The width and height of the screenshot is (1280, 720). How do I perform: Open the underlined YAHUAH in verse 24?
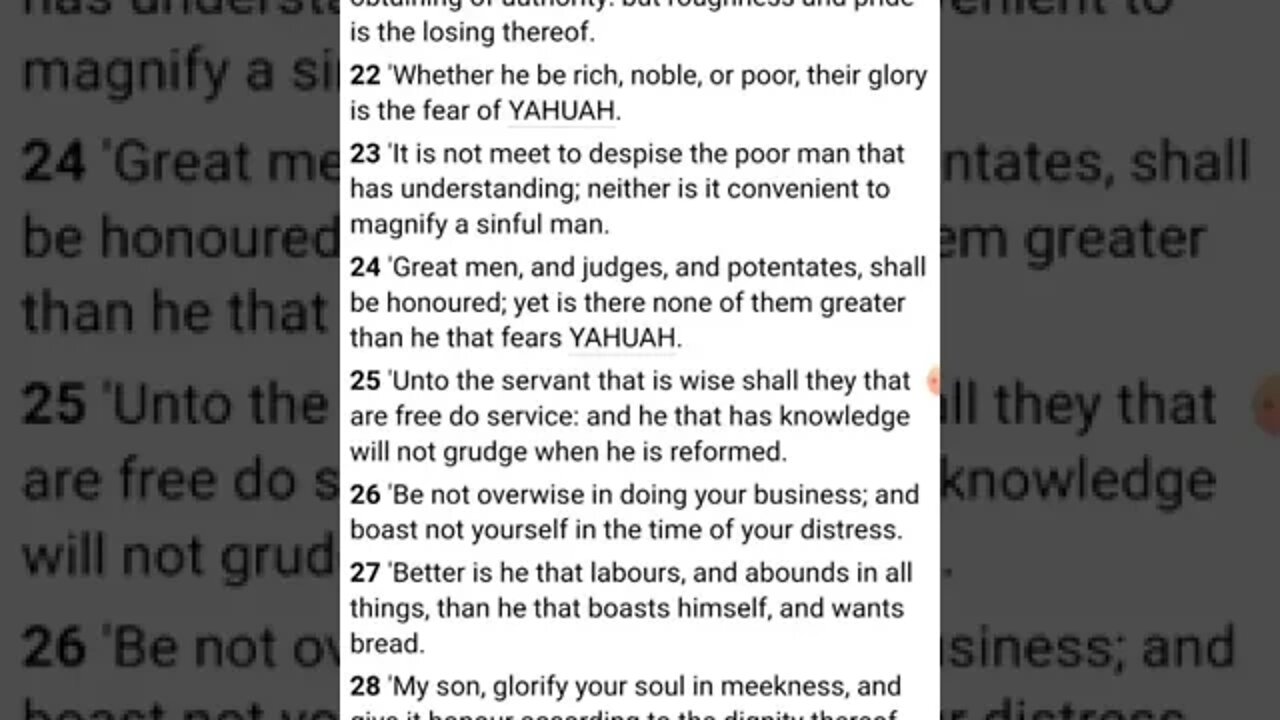pos(622,338)
